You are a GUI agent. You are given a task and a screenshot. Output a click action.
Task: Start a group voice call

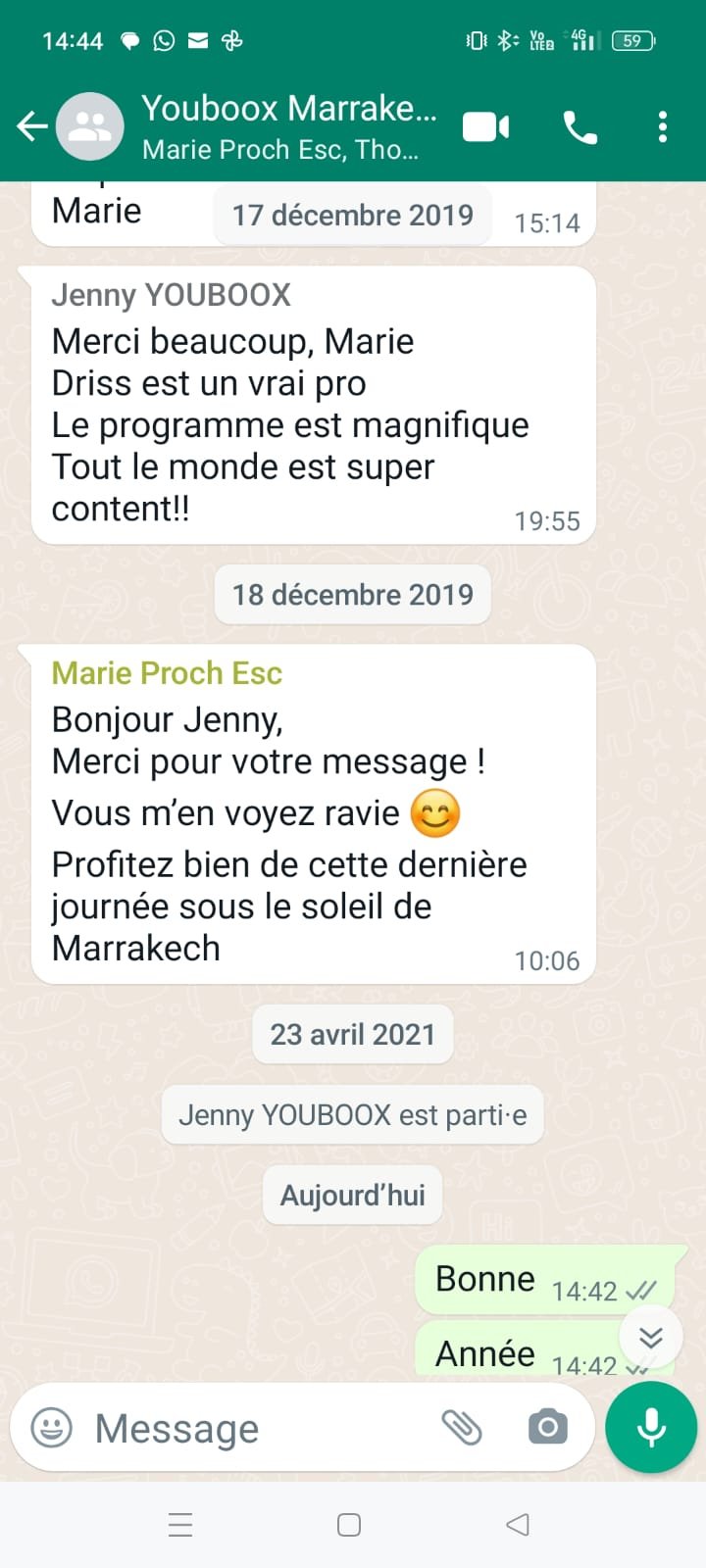pyautogui.click(x=580, y=127)
